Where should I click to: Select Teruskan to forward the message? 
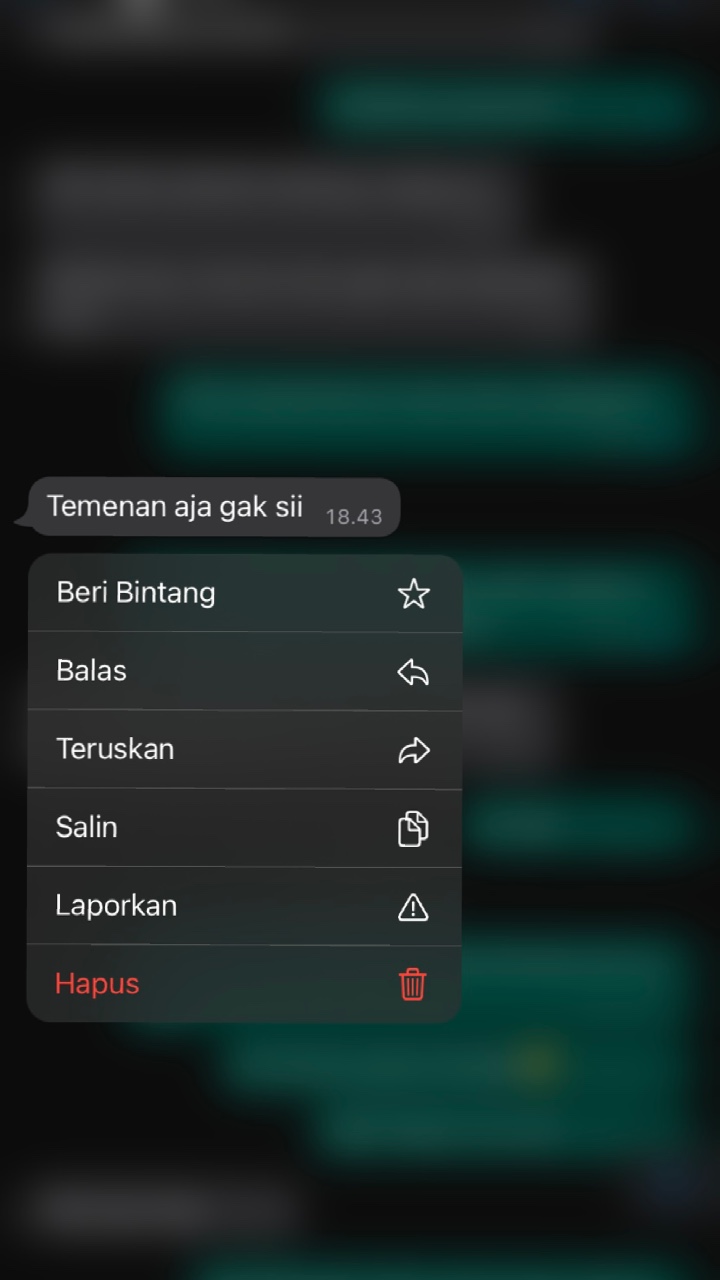tap(244, 749)
